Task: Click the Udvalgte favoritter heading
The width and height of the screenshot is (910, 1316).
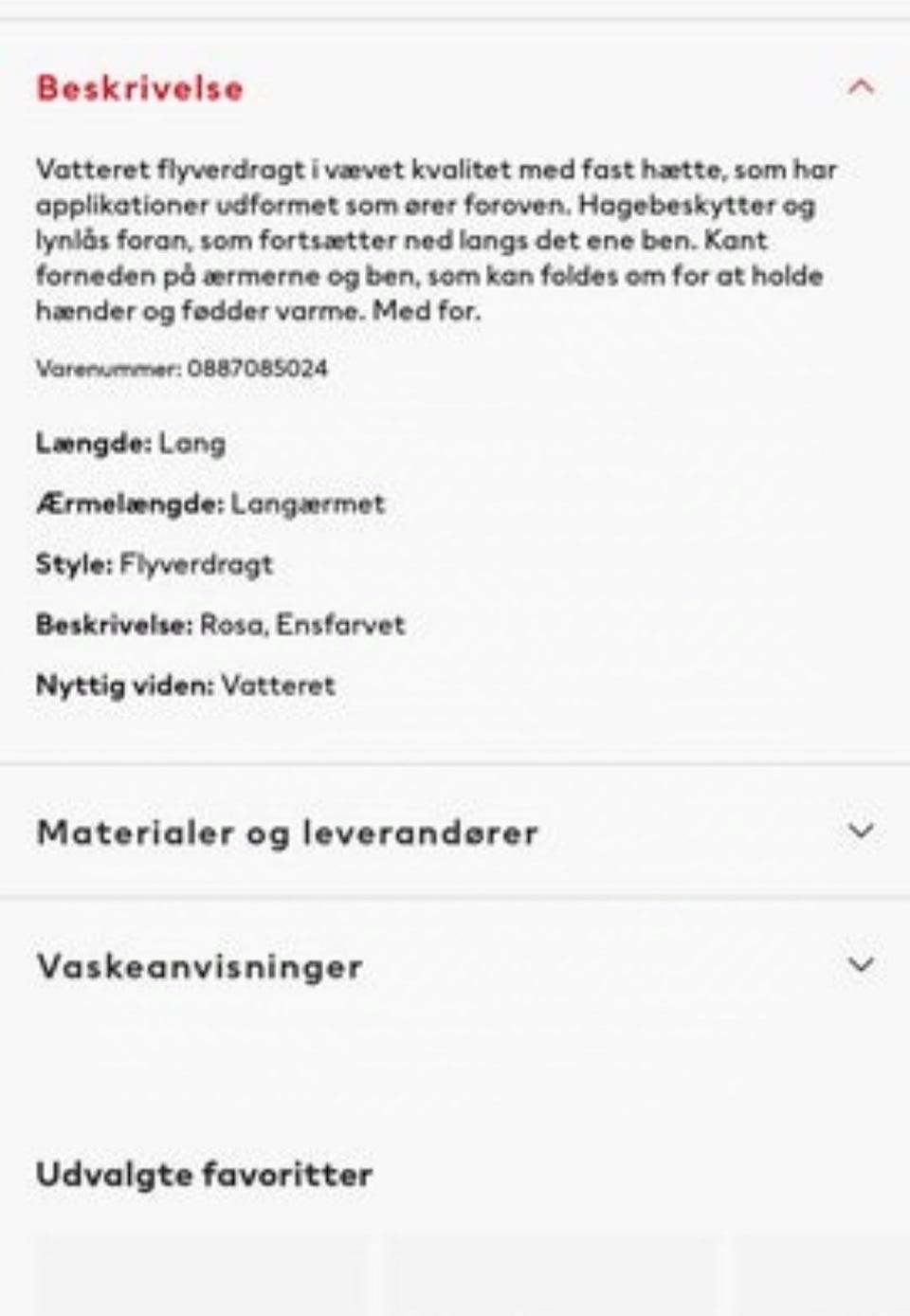Action: click(205, 1175)
